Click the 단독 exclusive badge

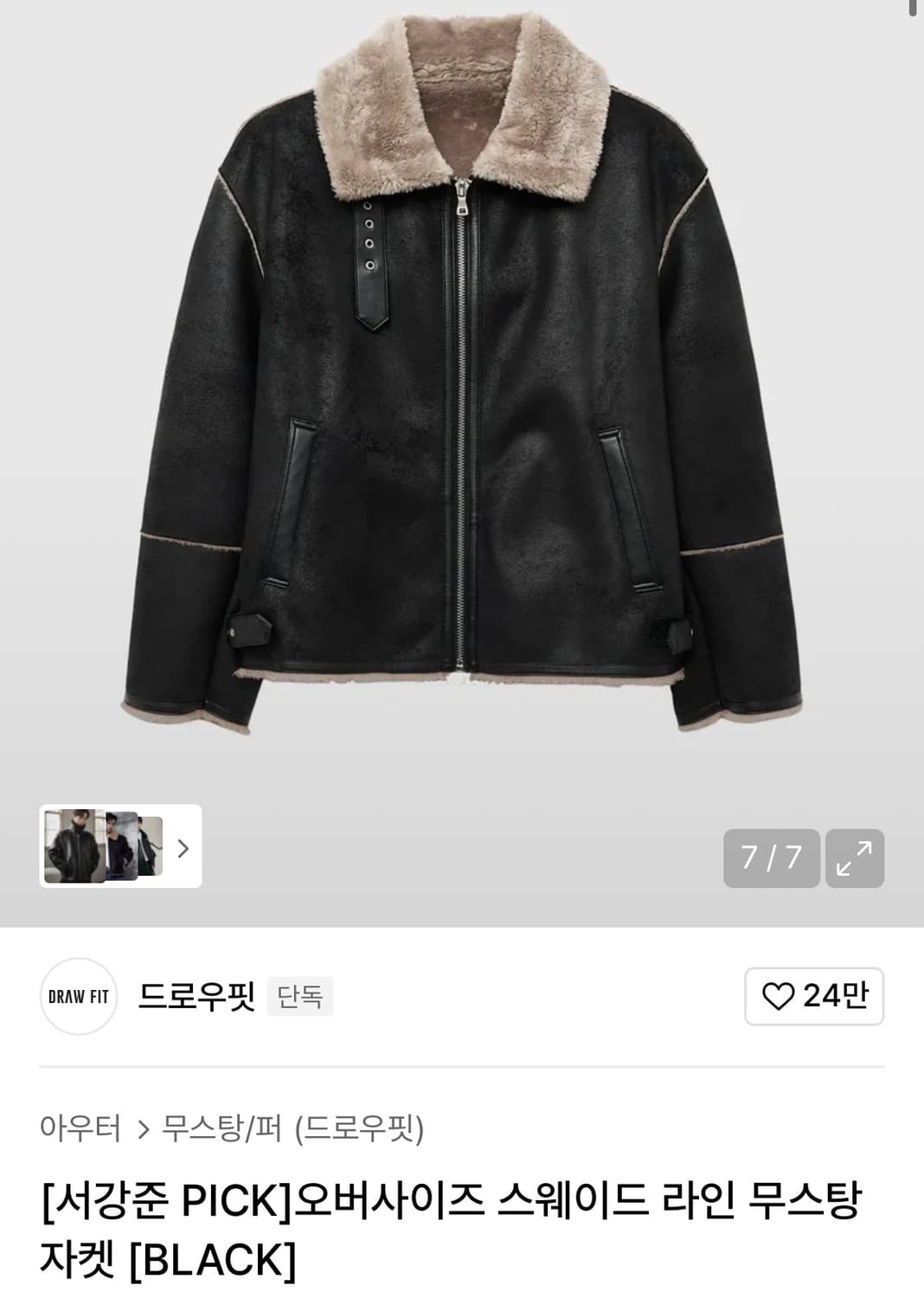point(303,997)
